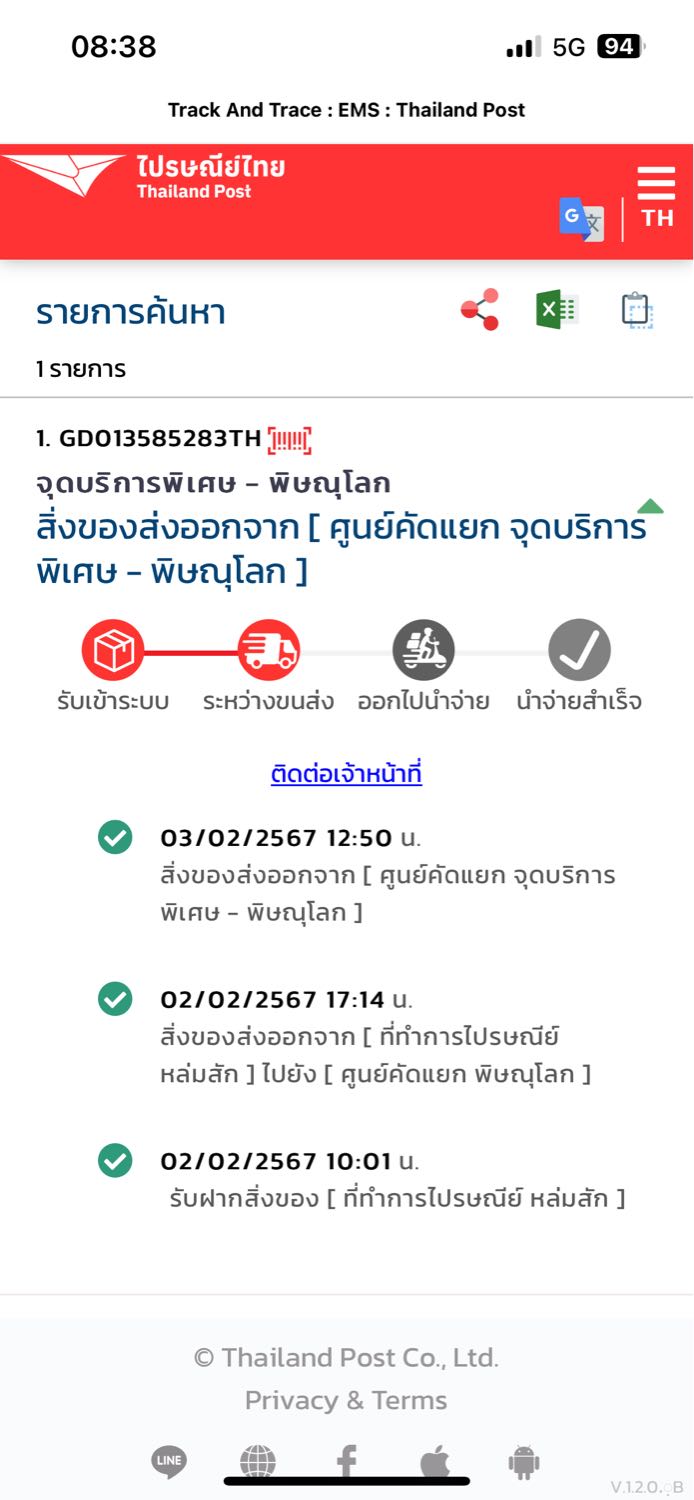Open the website globe icon

pyautogui.click(x=258, y=1462)
